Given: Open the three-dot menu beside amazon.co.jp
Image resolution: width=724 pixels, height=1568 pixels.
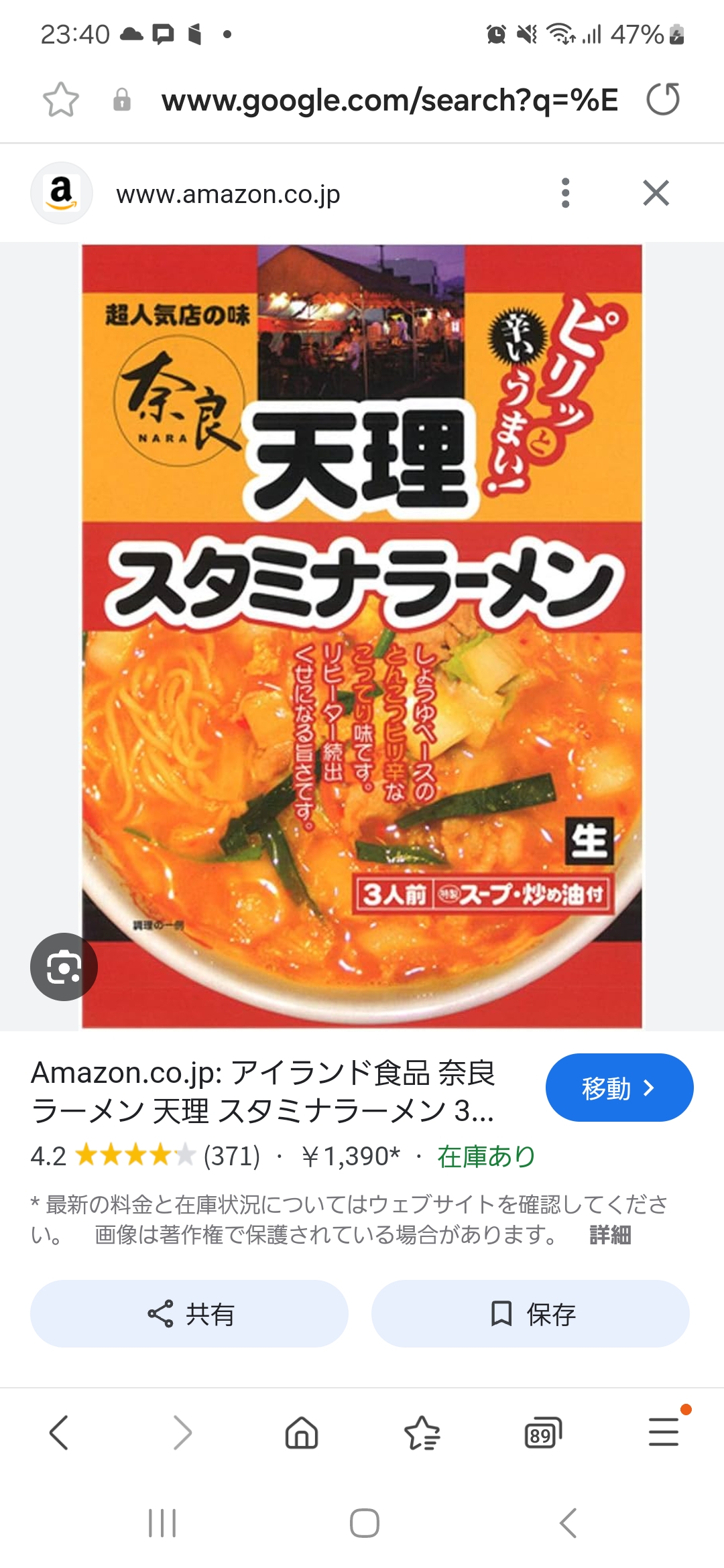Looking at the screenshot, I should pyautogui.click(x=566, y=193).
